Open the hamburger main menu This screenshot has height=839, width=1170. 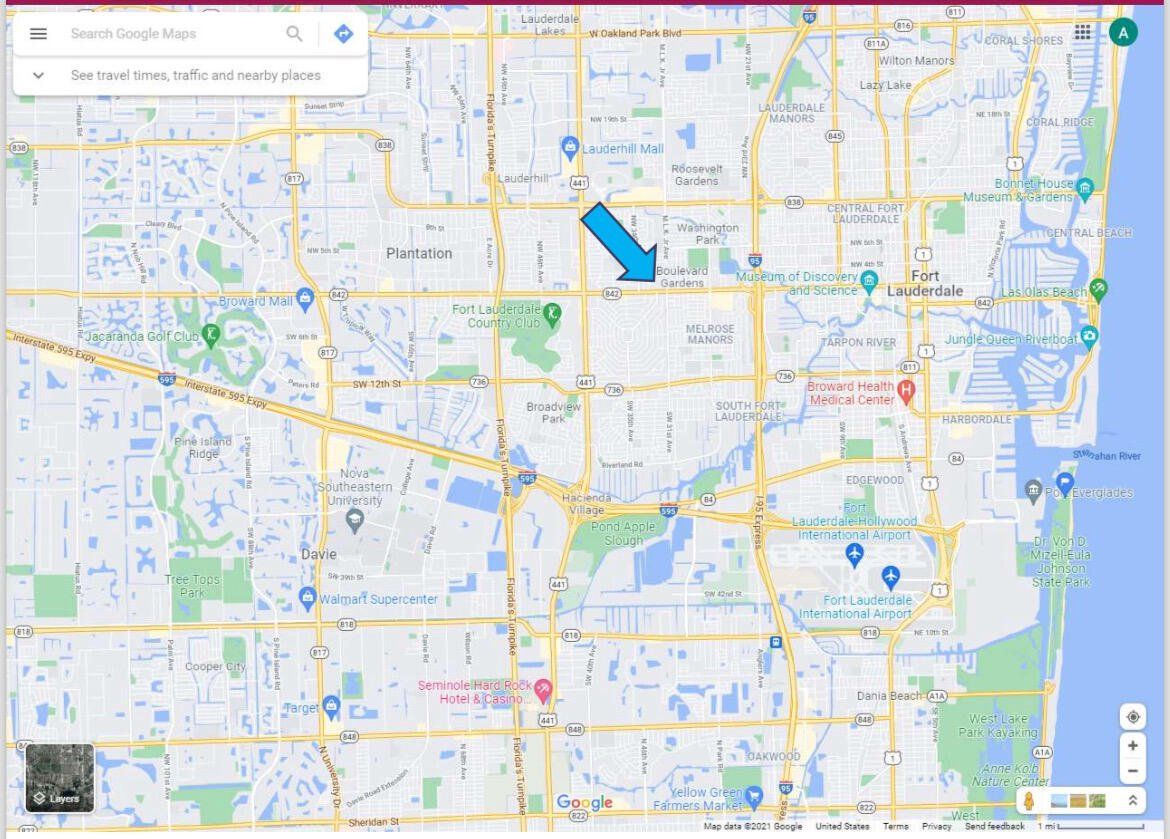coord(38,34)
